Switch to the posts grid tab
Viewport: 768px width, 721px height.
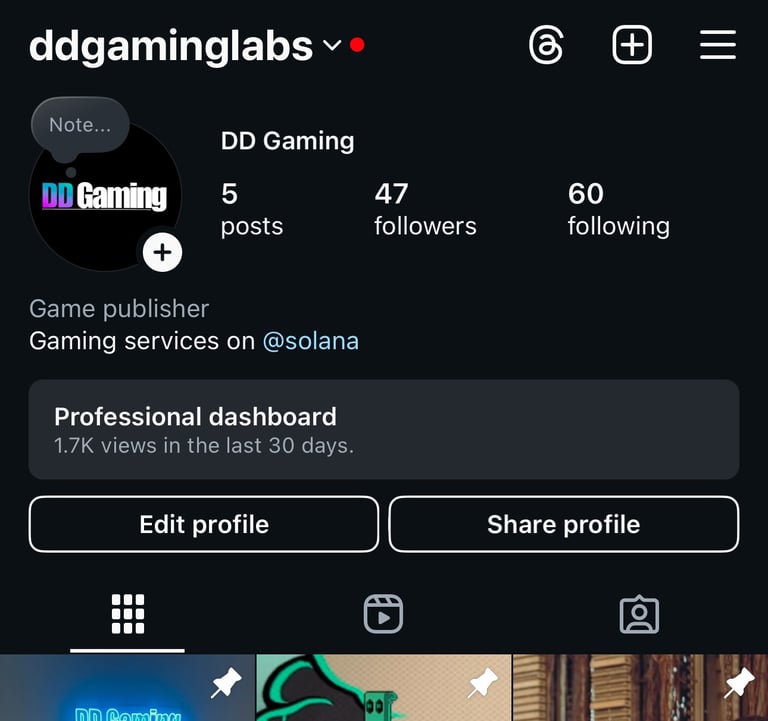(128, 614)
